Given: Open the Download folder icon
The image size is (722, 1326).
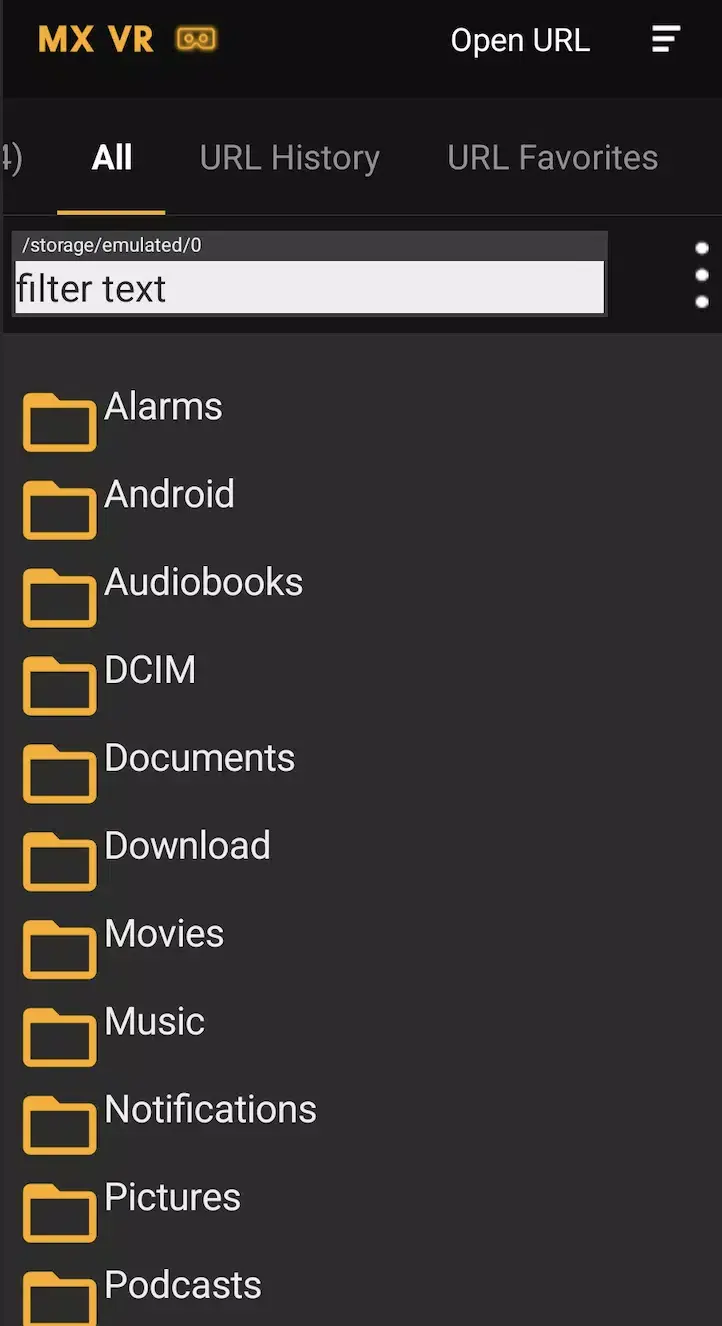Looking at the screenshot, I should click(x=58, y=862).
